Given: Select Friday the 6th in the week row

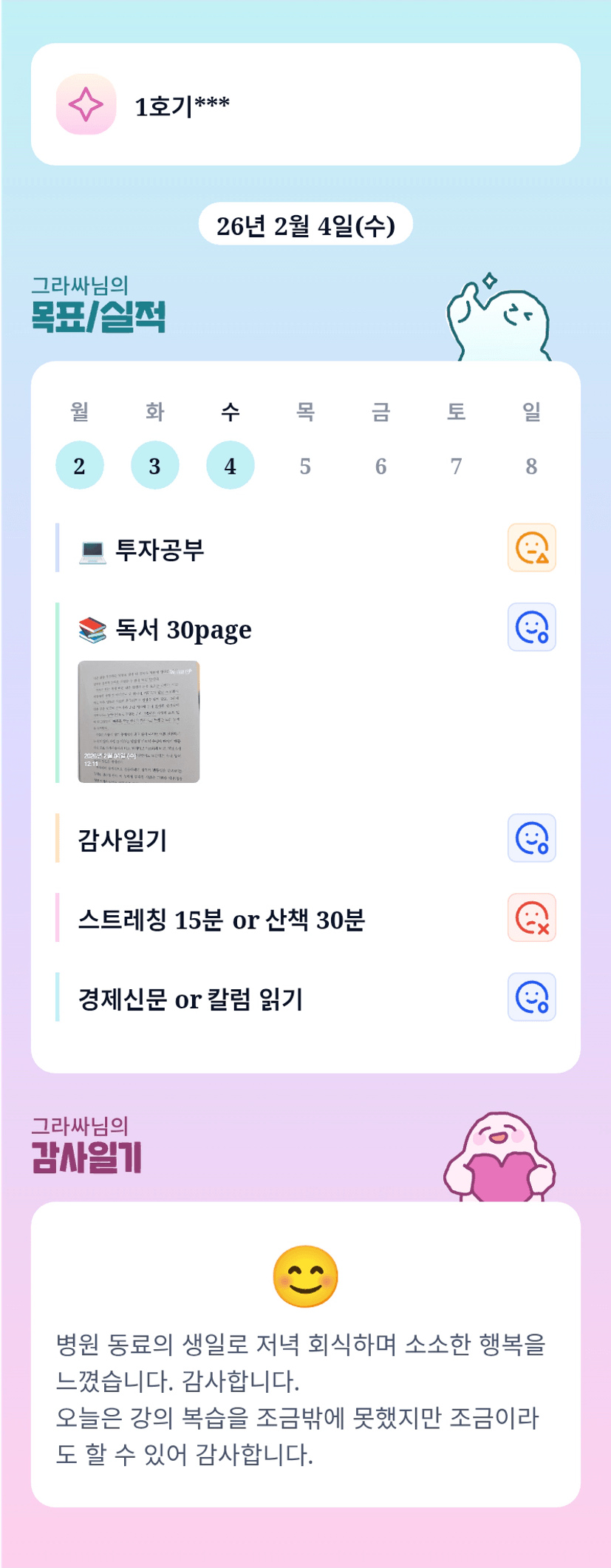Looking at the screenshot, I should (x=380, y=465).
